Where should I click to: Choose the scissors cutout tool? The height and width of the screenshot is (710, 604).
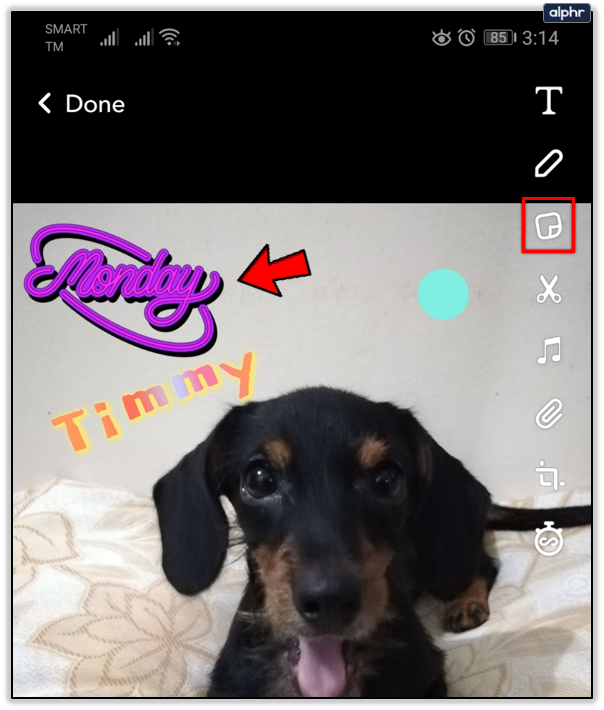tap(548, 290)
